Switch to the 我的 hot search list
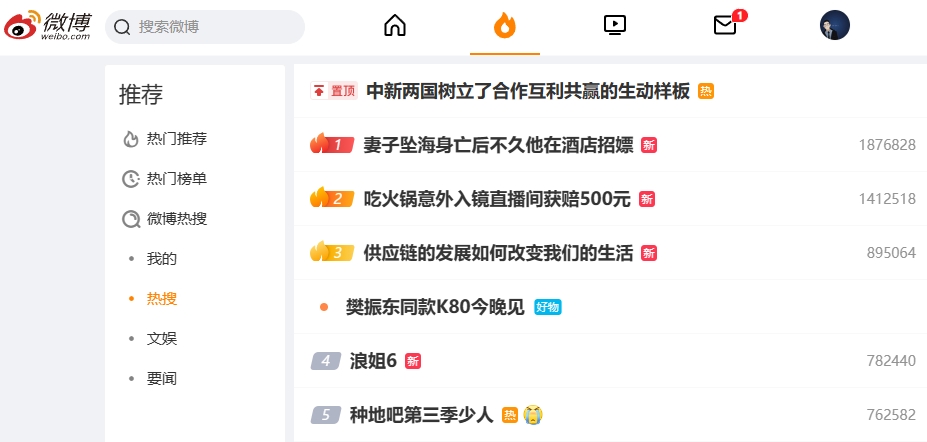This screenshot has height=442, width=927. 162,259
